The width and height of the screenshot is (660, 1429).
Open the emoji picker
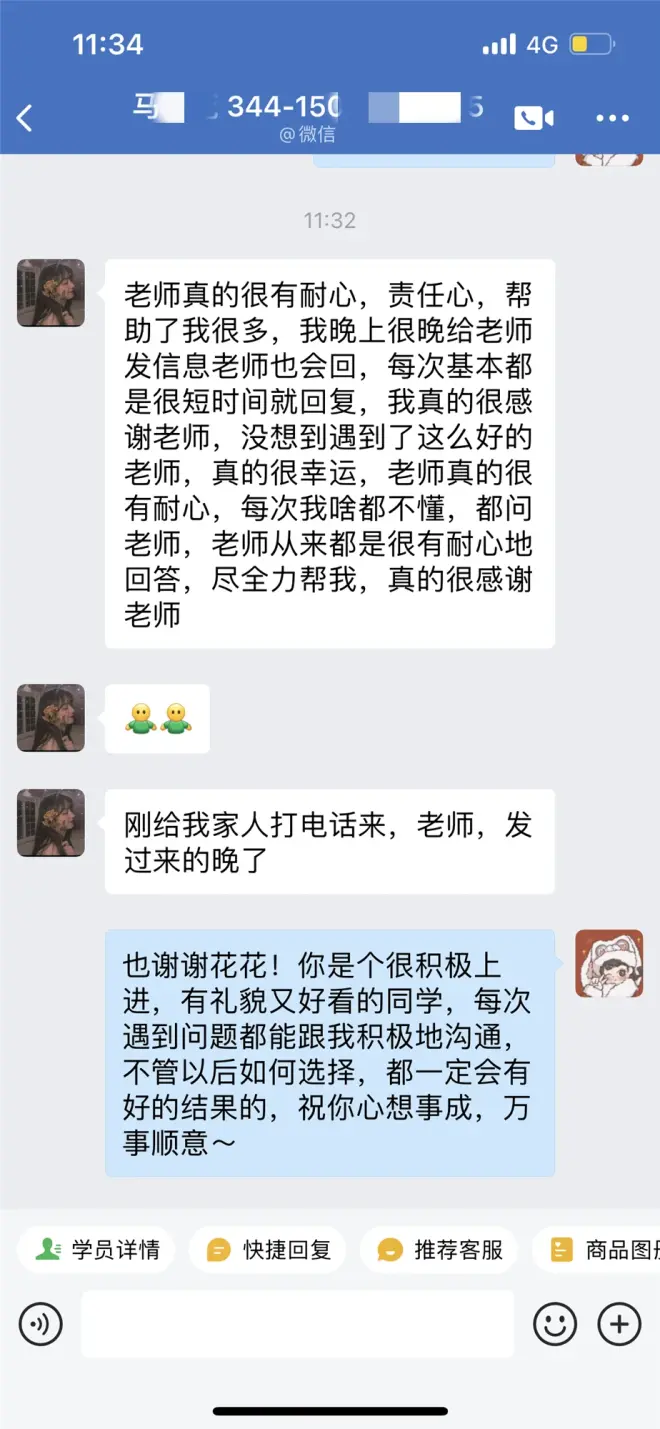click(555, 1325)
